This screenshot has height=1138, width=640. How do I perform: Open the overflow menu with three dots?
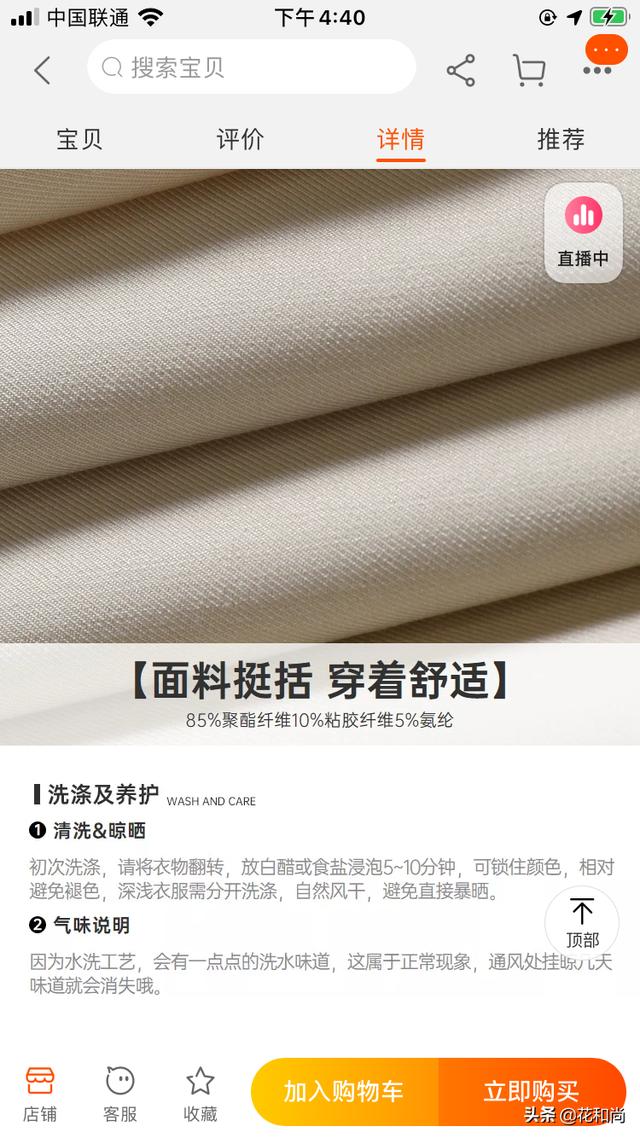[x=598, y=68]
